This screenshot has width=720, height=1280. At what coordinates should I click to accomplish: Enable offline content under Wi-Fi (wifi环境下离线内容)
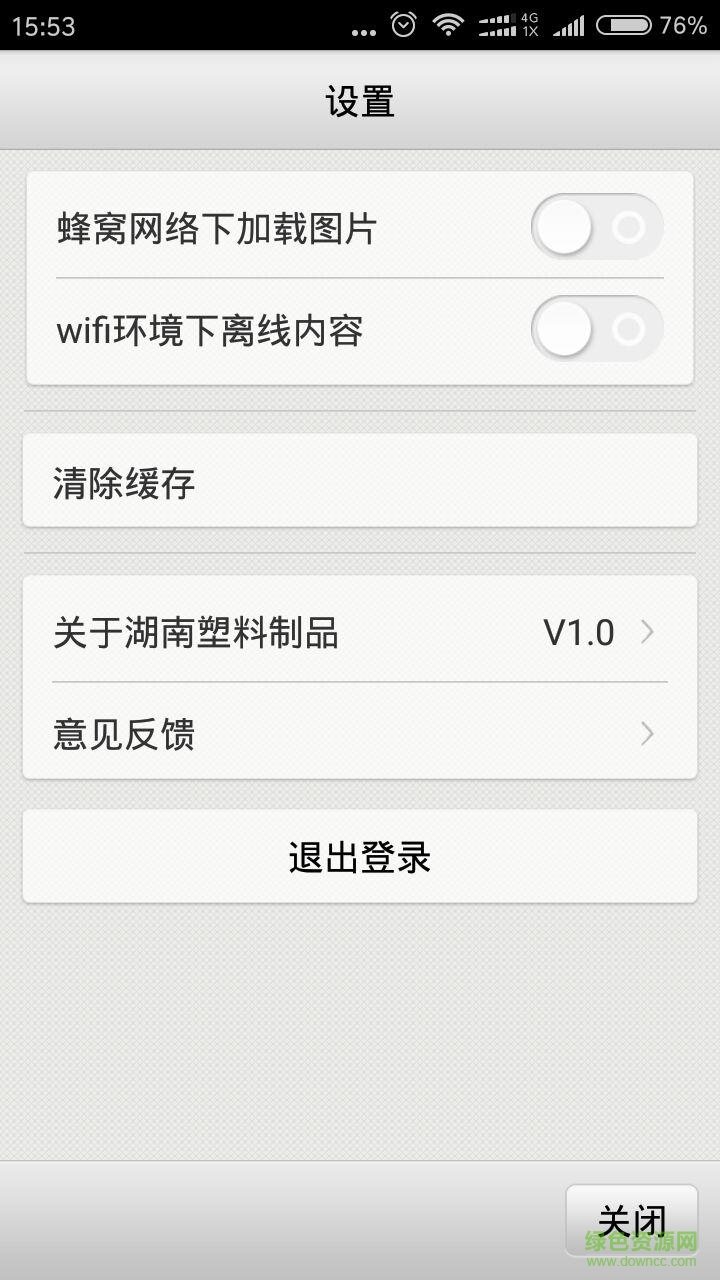click(597, 329)
